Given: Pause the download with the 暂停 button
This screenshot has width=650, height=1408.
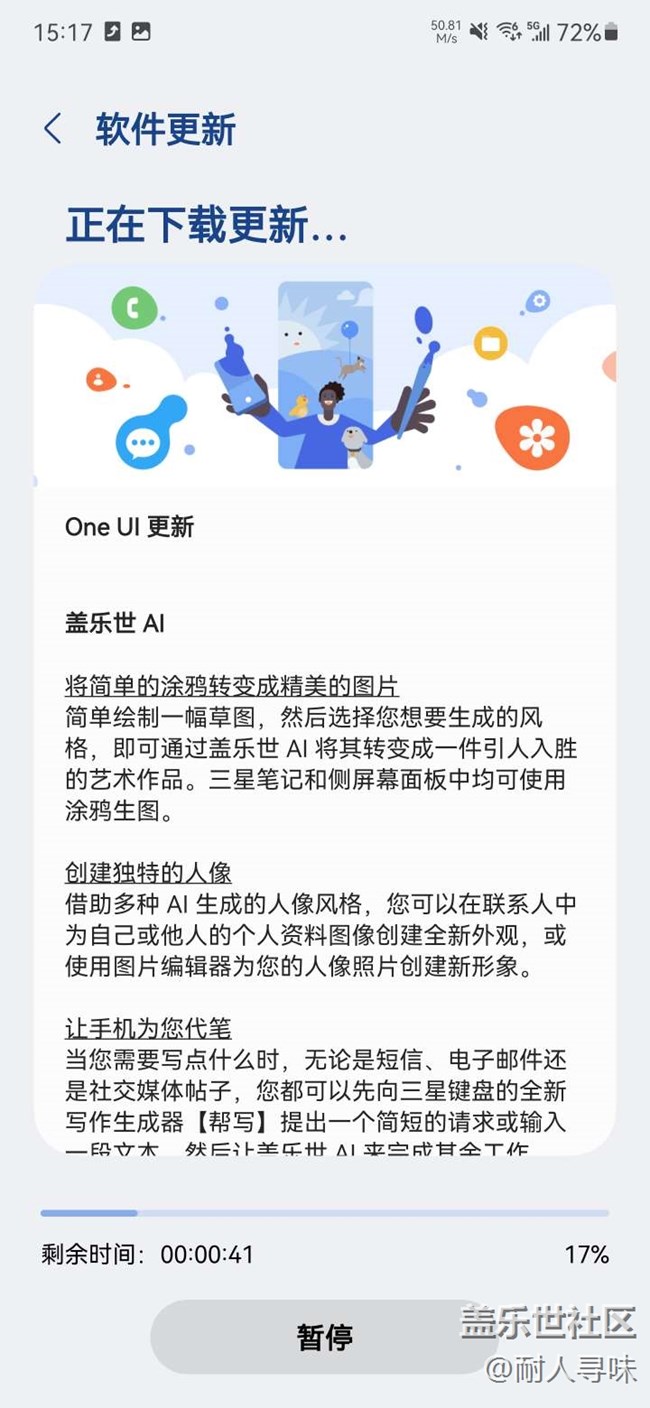Looking at the screenshot, I should coord(325,1337).
